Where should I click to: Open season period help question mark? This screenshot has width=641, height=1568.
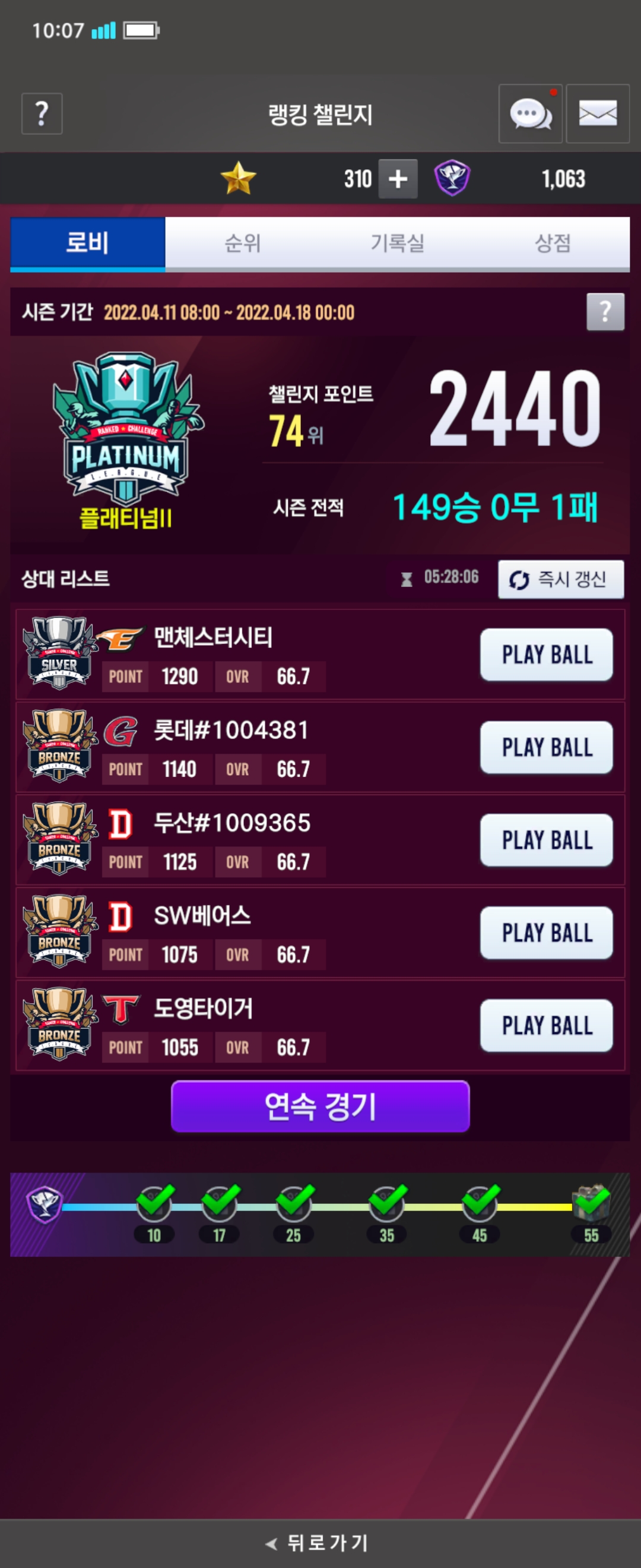605,312
